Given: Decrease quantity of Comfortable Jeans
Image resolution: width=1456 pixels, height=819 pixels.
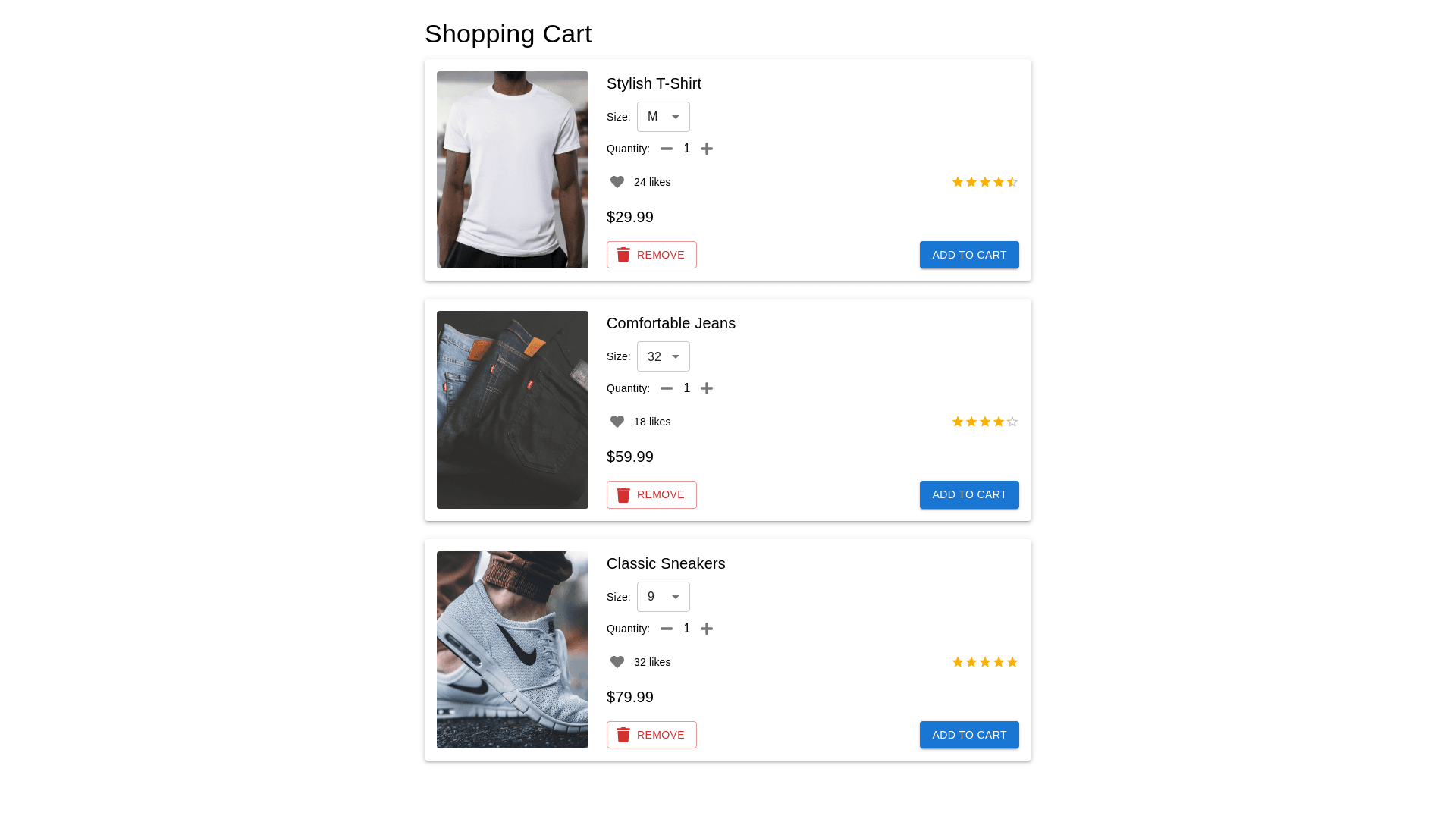Looking at the screenshot, I should pyautogui.click(x=667, y=388).
